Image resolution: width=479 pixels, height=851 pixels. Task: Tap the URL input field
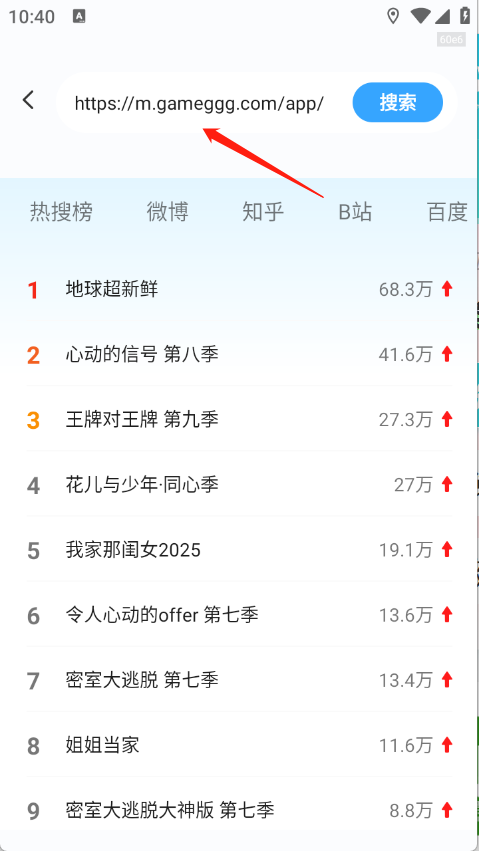[199, 103]
